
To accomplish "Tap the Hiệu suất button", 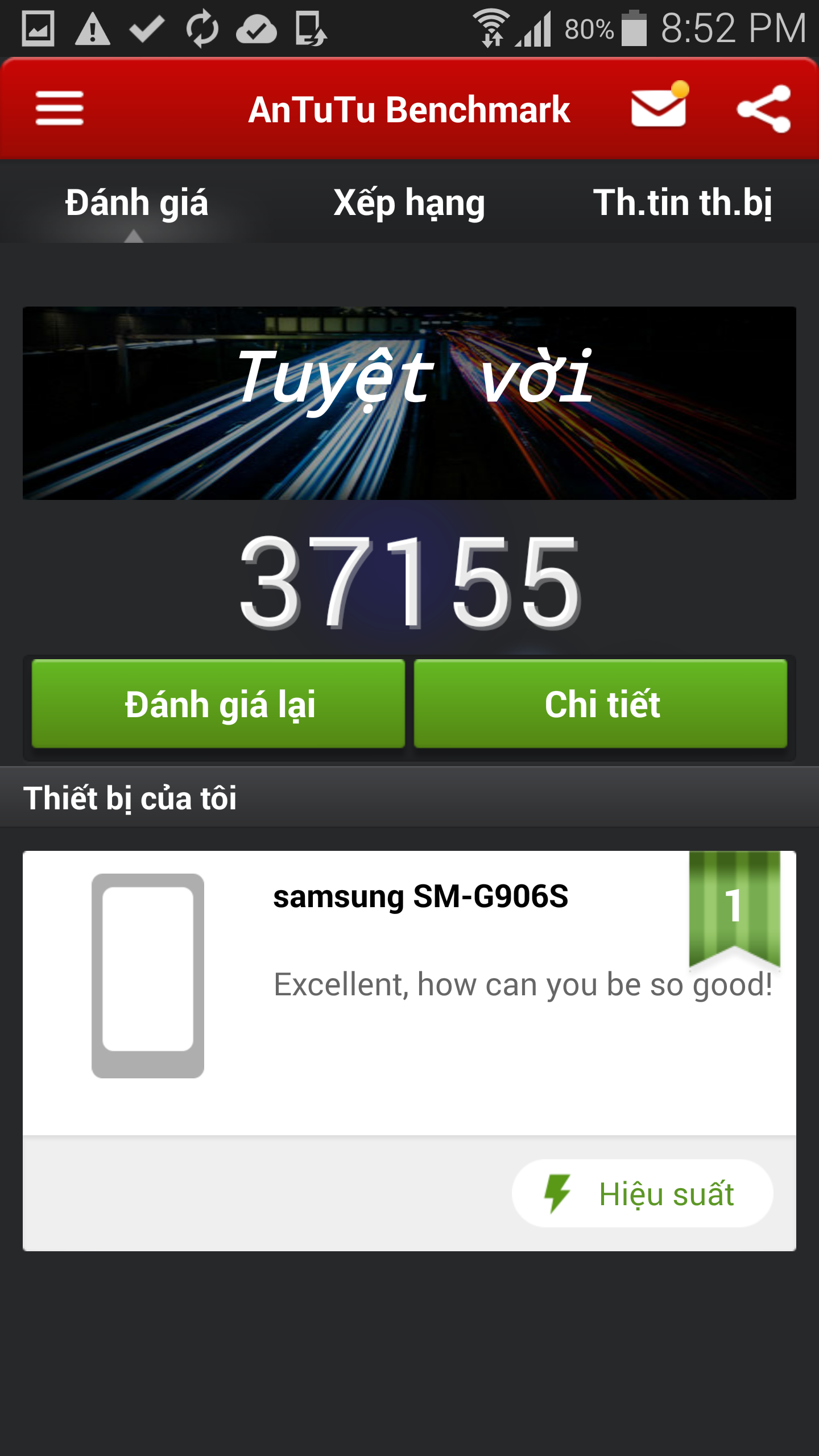I will (642, 1193).
